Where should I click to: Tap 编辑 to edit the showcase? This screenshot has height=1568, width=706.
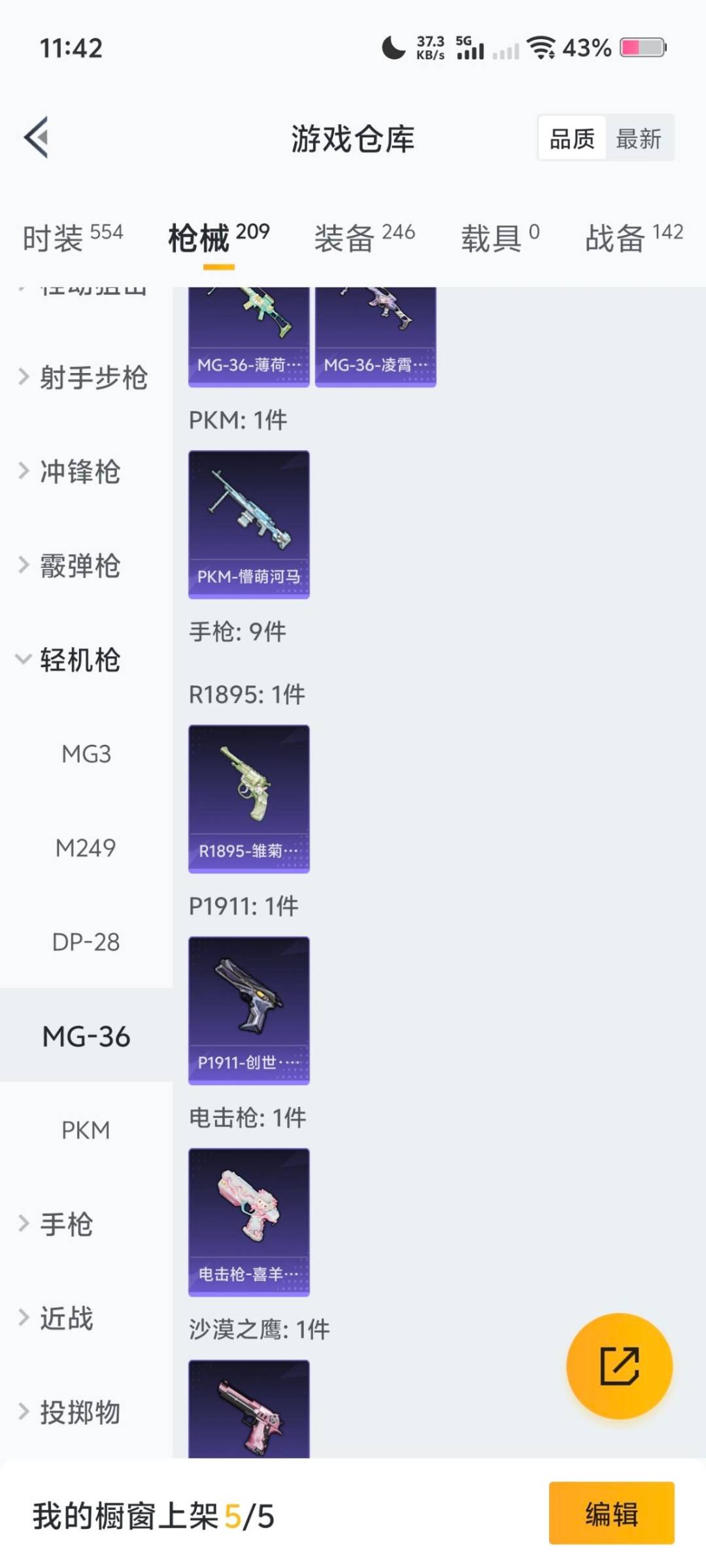(x=611, y=1513)
